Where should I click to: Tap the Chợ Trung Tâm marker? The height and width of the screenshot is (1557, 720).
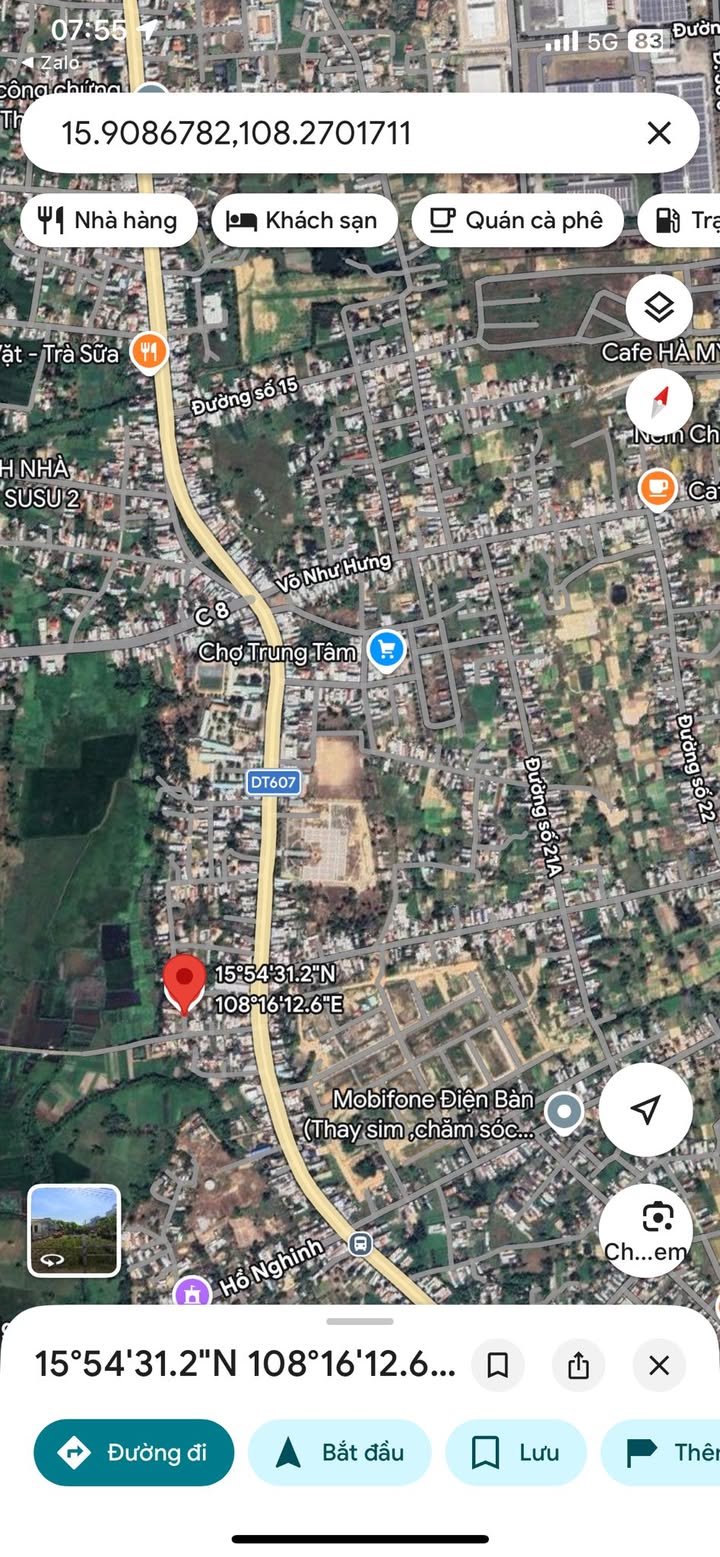click(386, 651)
